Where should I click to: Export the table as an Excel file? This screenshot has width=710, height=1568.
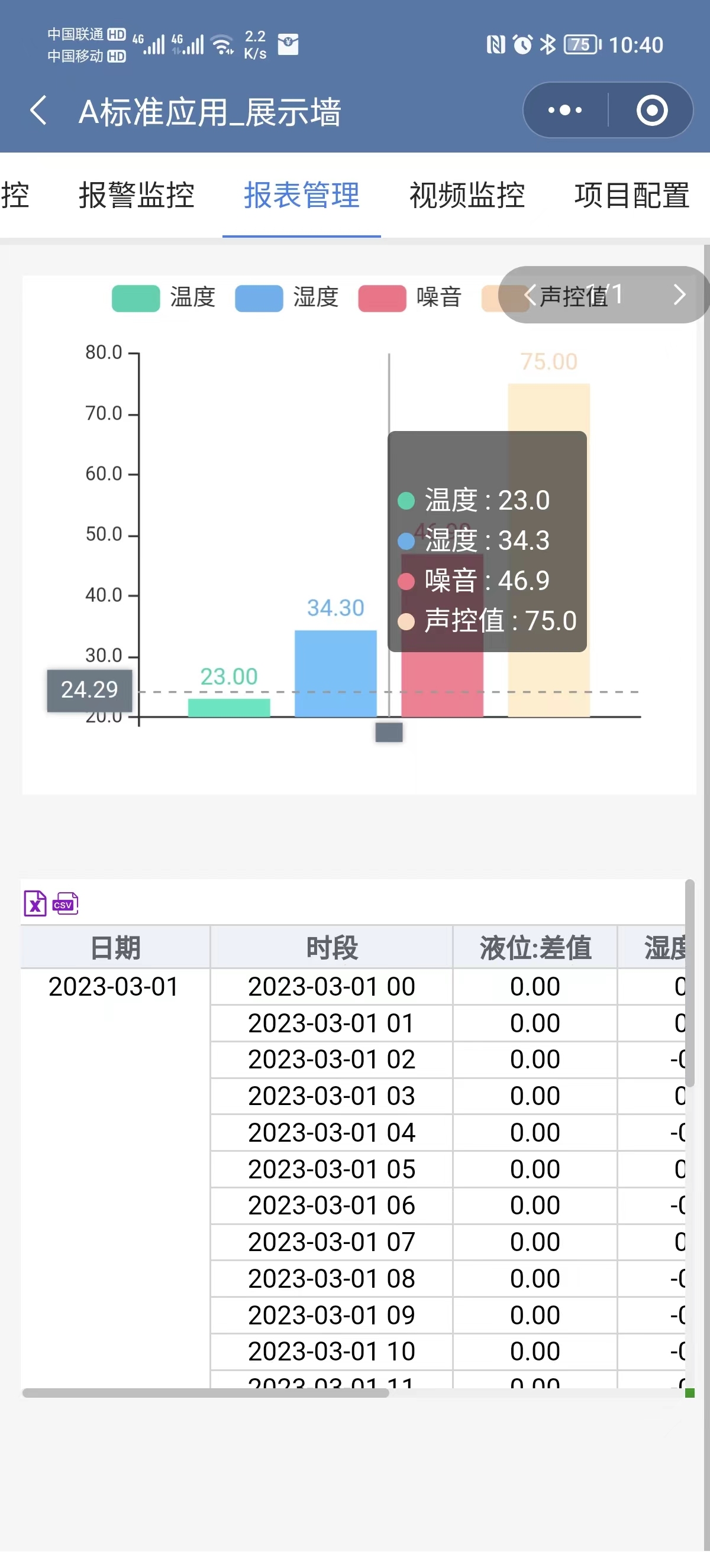pyautogui.click(x=35, y=903)
